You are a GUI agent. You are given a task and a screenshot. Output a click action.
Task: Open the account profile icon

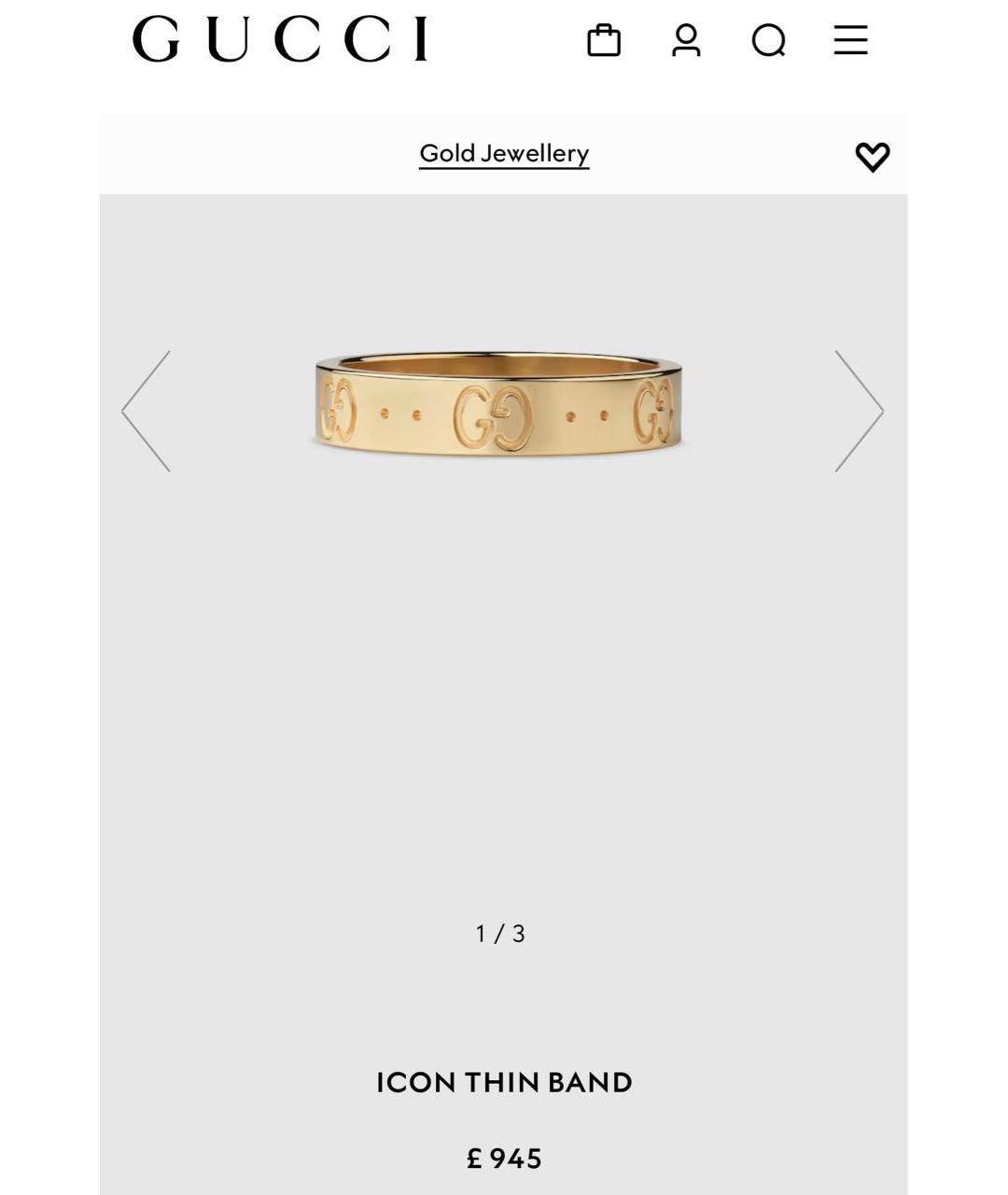tap(686, 40)
